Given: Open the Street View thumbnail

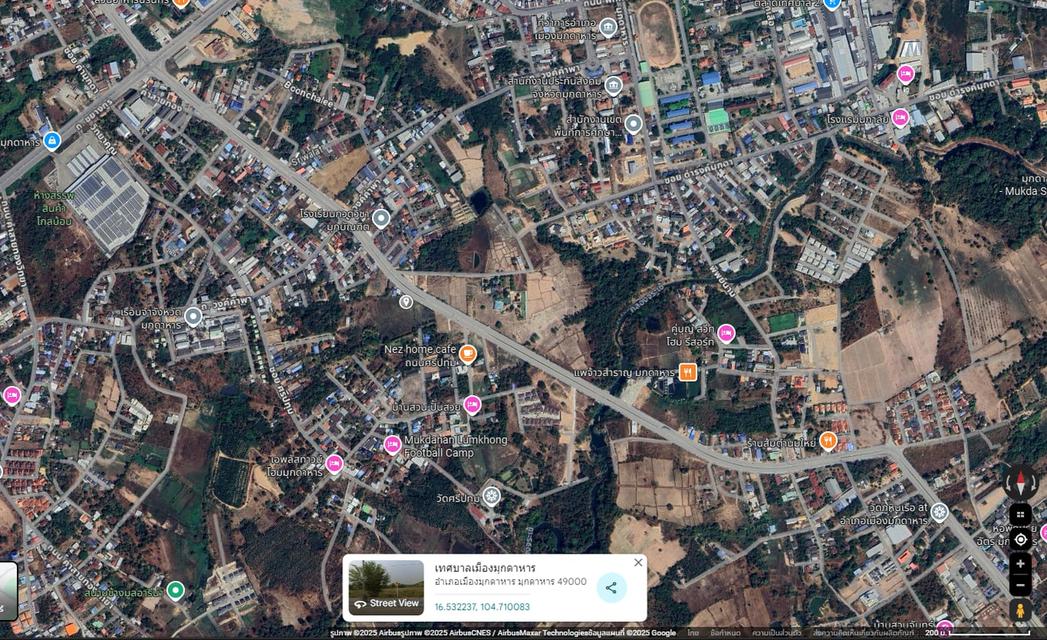Looking at the screenshot, I should click(x=386, y=587).
